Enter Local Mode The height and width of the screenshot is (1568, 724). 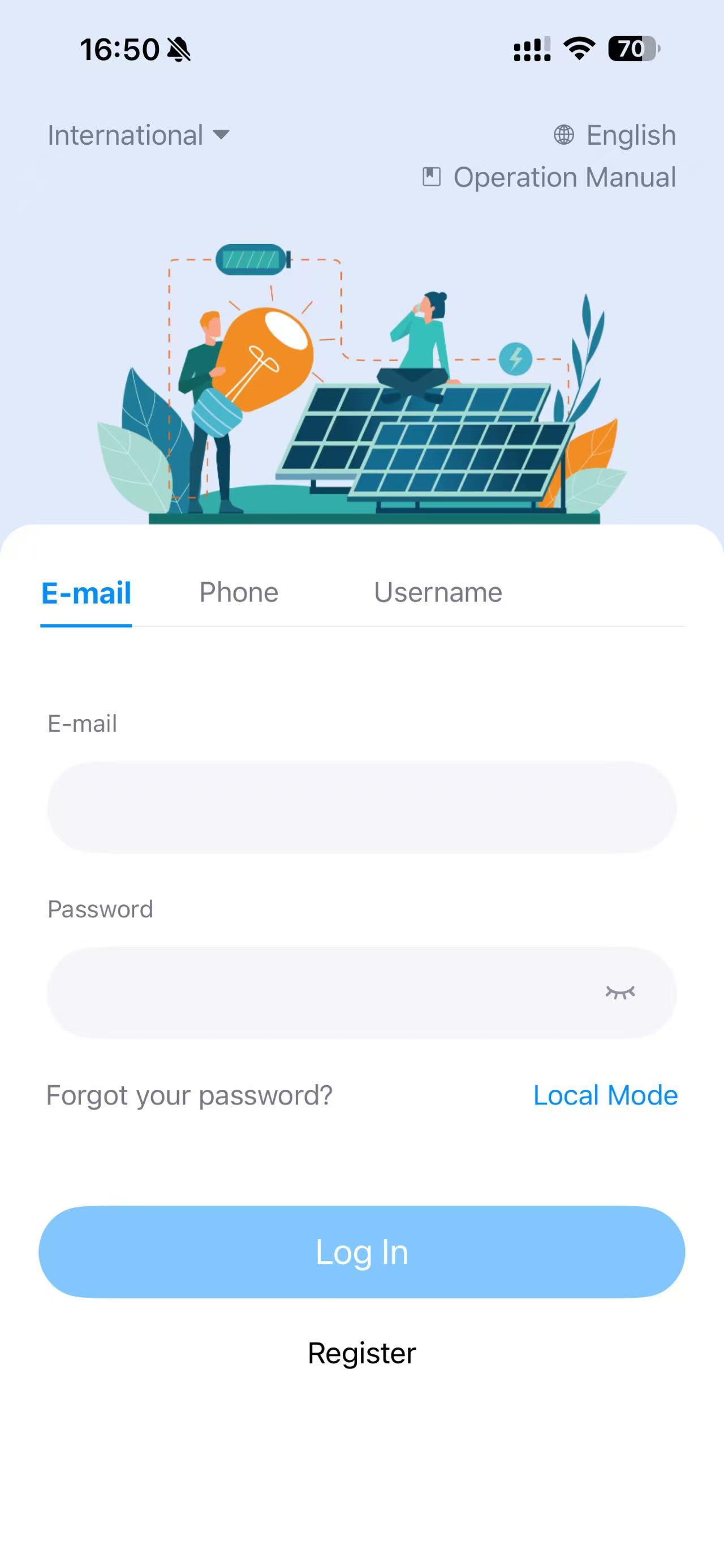click(x=605, y=1095)
